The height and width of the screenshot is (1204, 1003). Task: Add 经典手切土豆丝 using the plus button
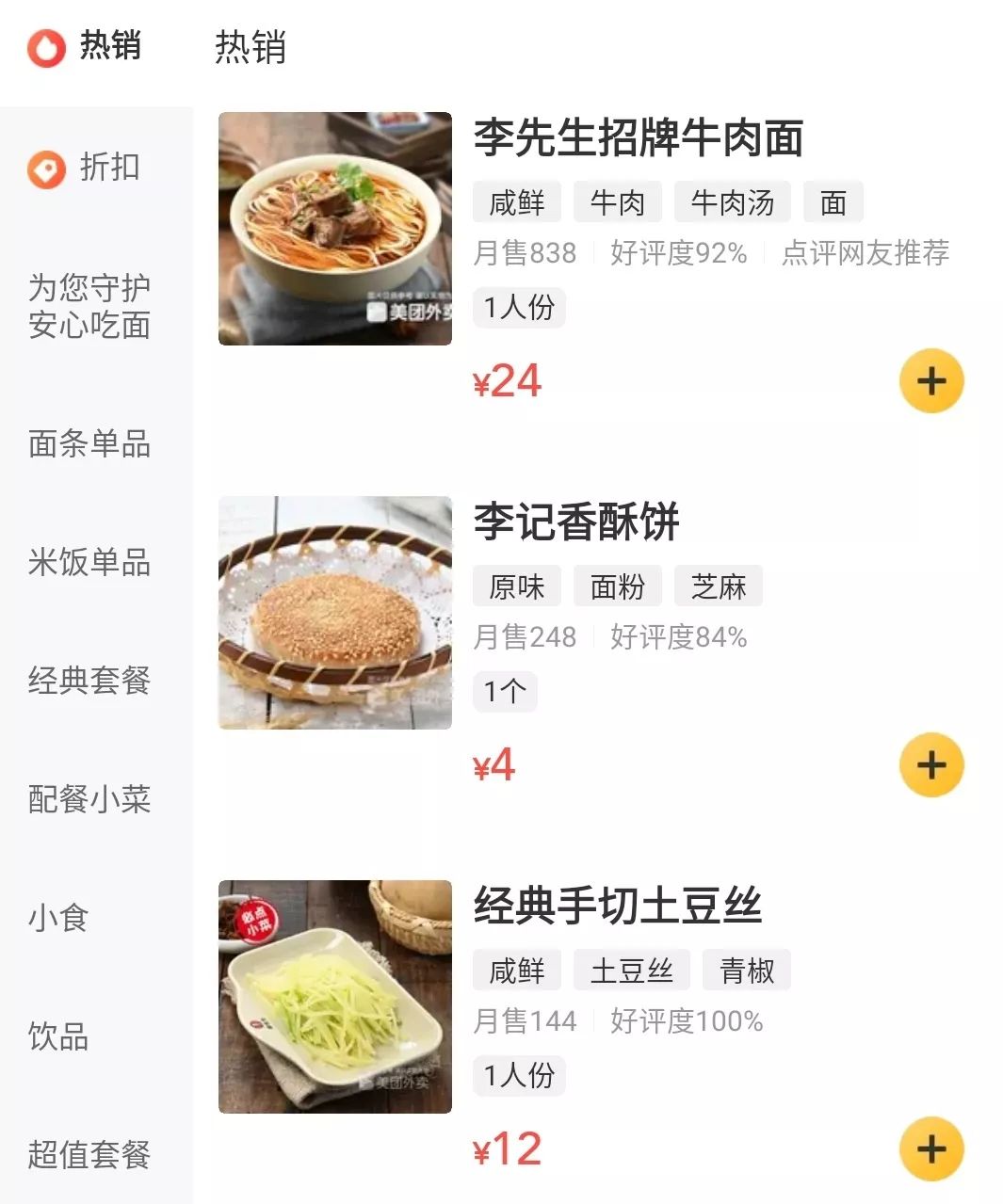pos(930,1148)
